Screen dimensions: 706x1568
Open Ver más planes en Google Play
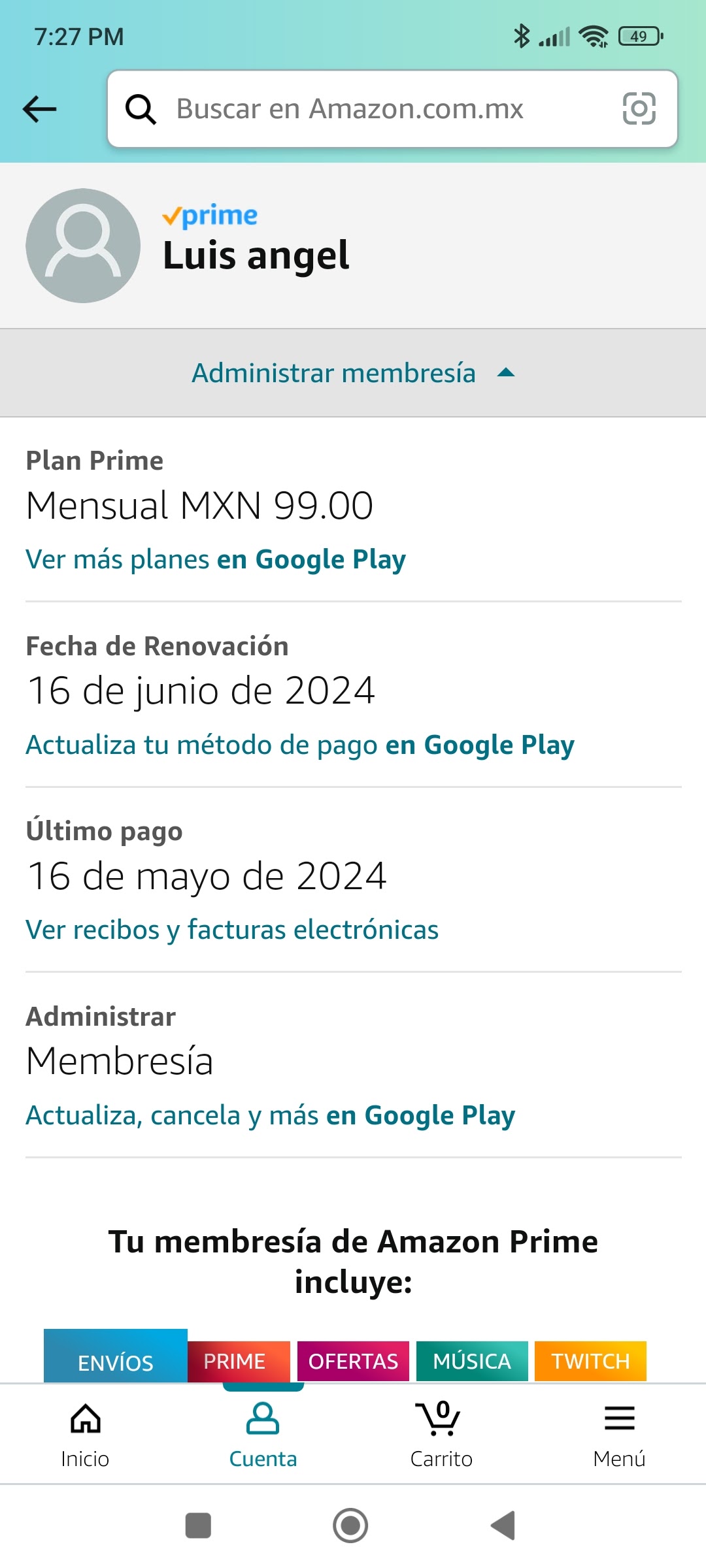pos(216,560)
